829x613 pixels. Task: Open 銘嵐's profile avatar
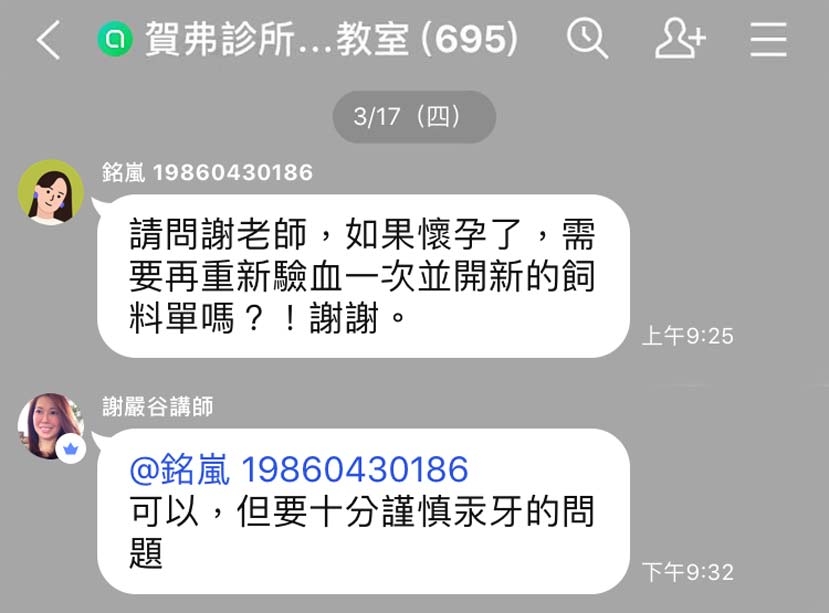point(50,192)
